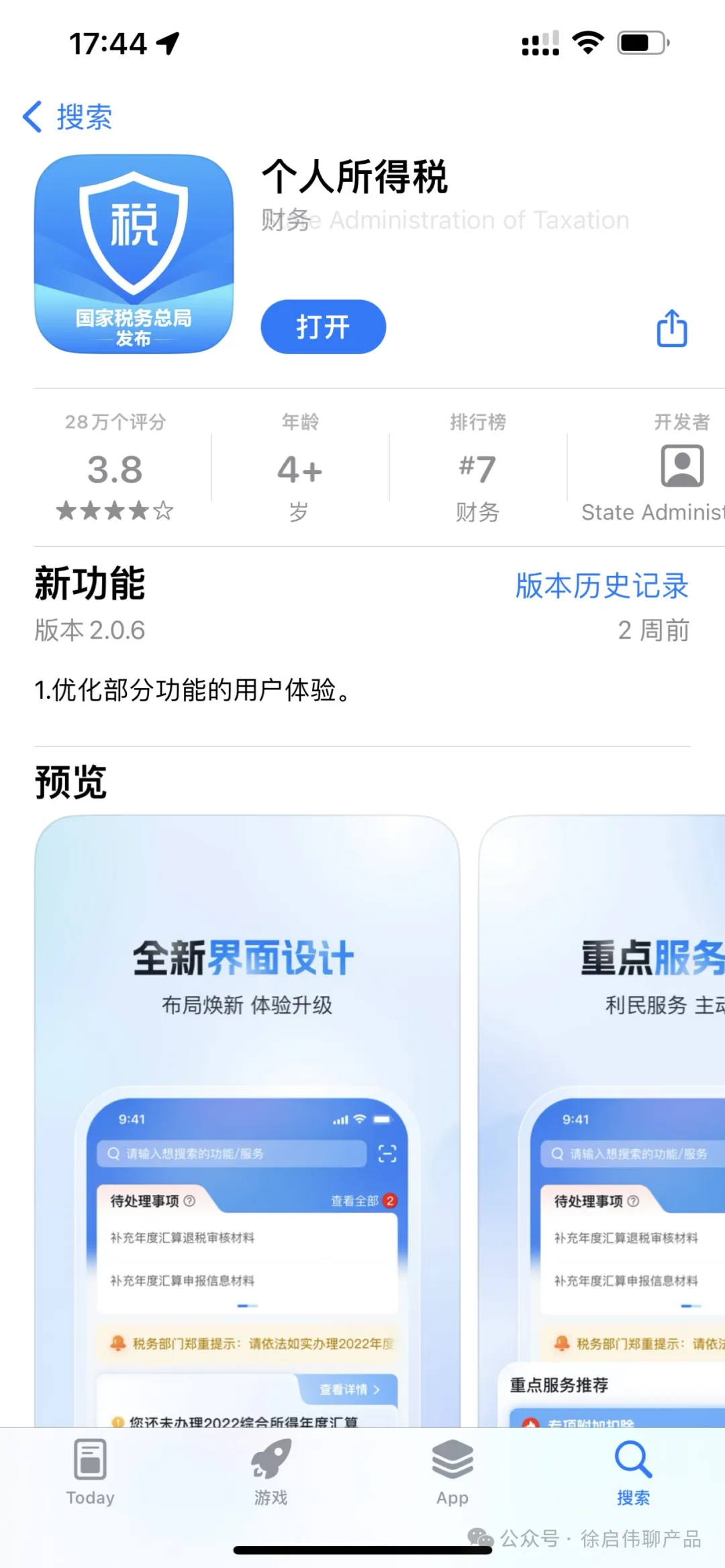Open the 开发者 State Administration page
The image size is (725, 1568).
coord(671,469)
